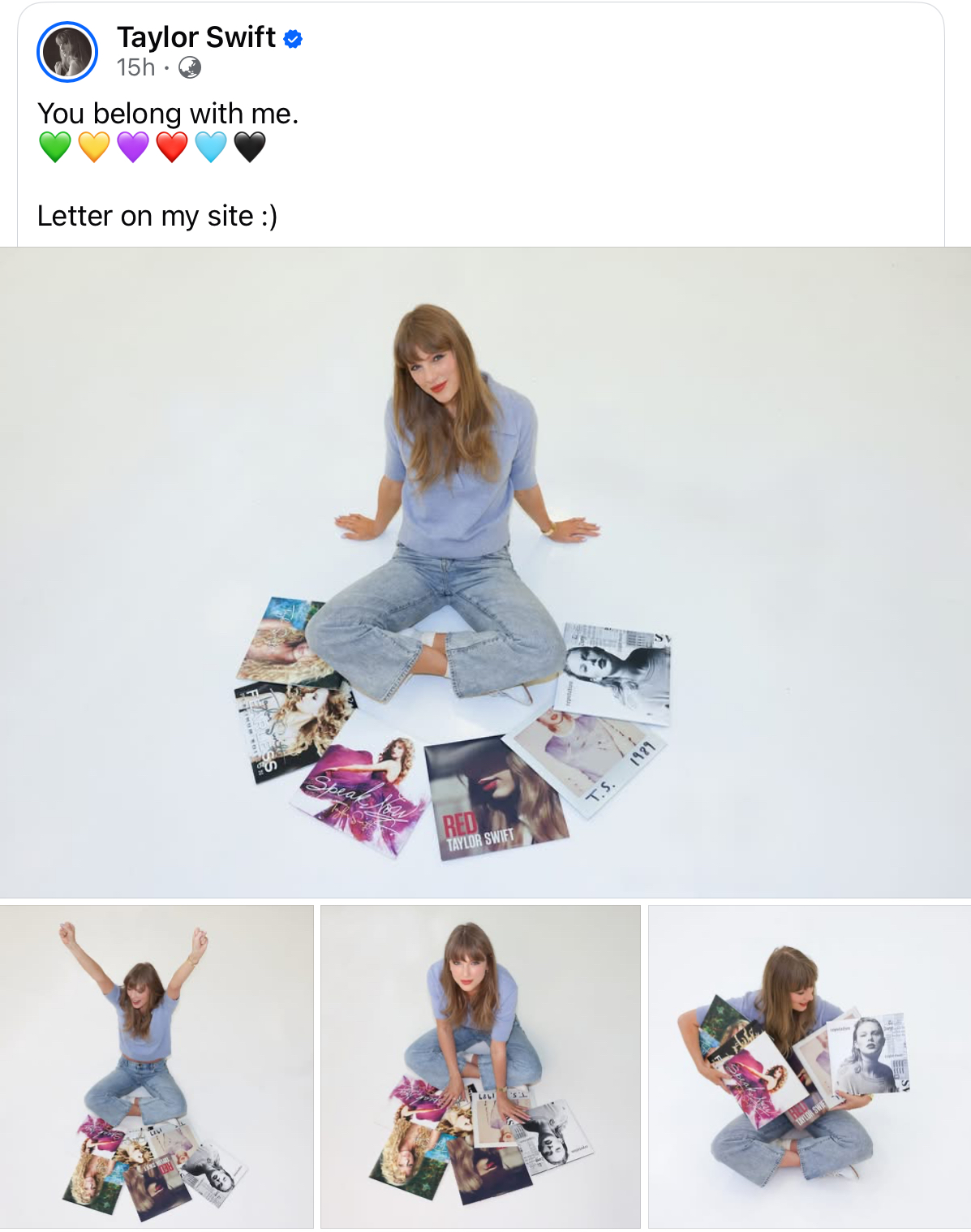Open the photo leaning over the albums
The image size is (971, 1232).
[480, 1066]
